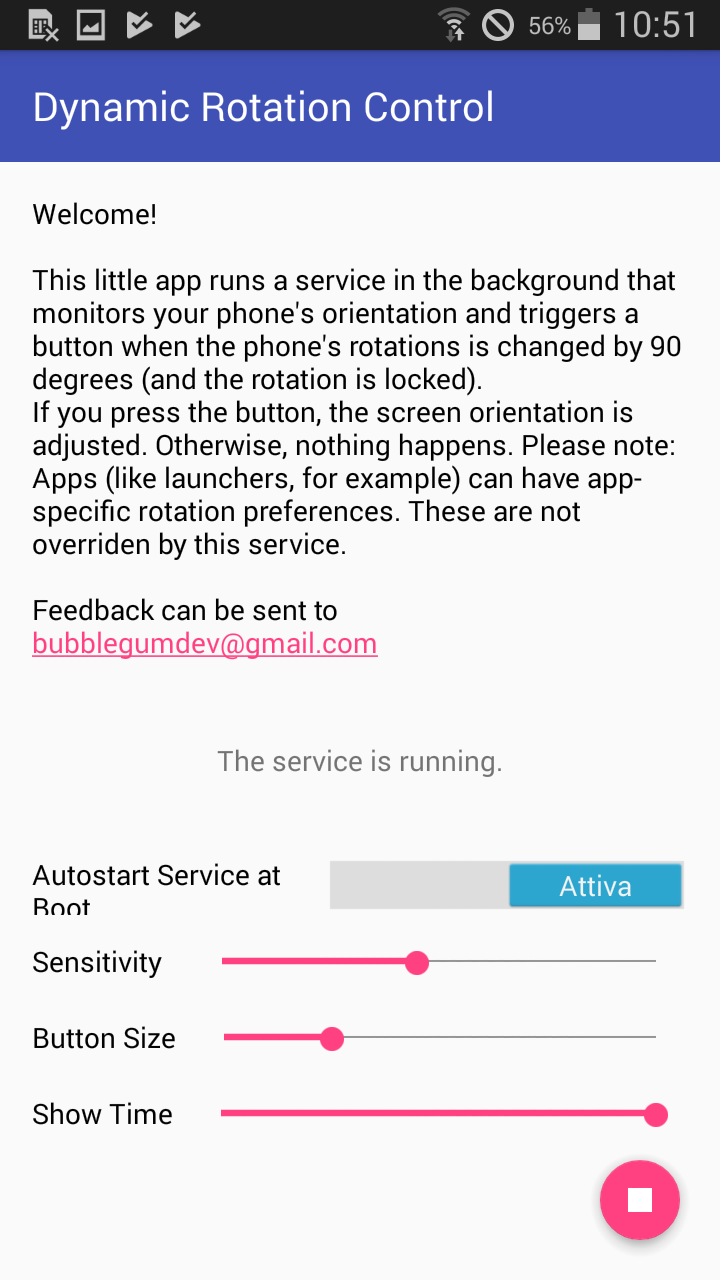This screenshot has height=1280, width=720.
Task: Toggle Autostart Service at Boot switch
Action: pos(506,886)
